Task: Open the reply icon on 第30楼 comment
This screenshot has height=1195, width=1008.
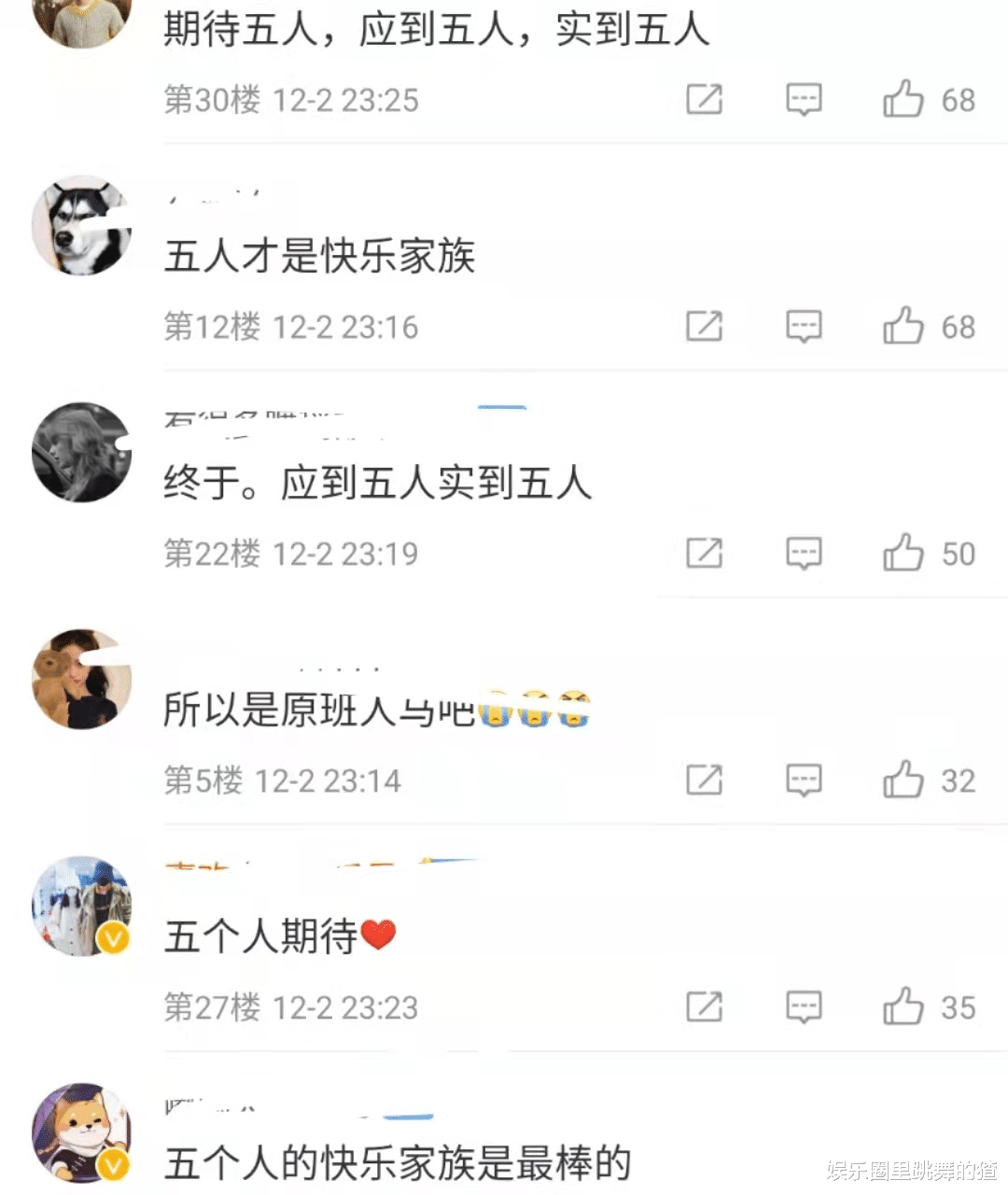Action: (x=804, y=99)
